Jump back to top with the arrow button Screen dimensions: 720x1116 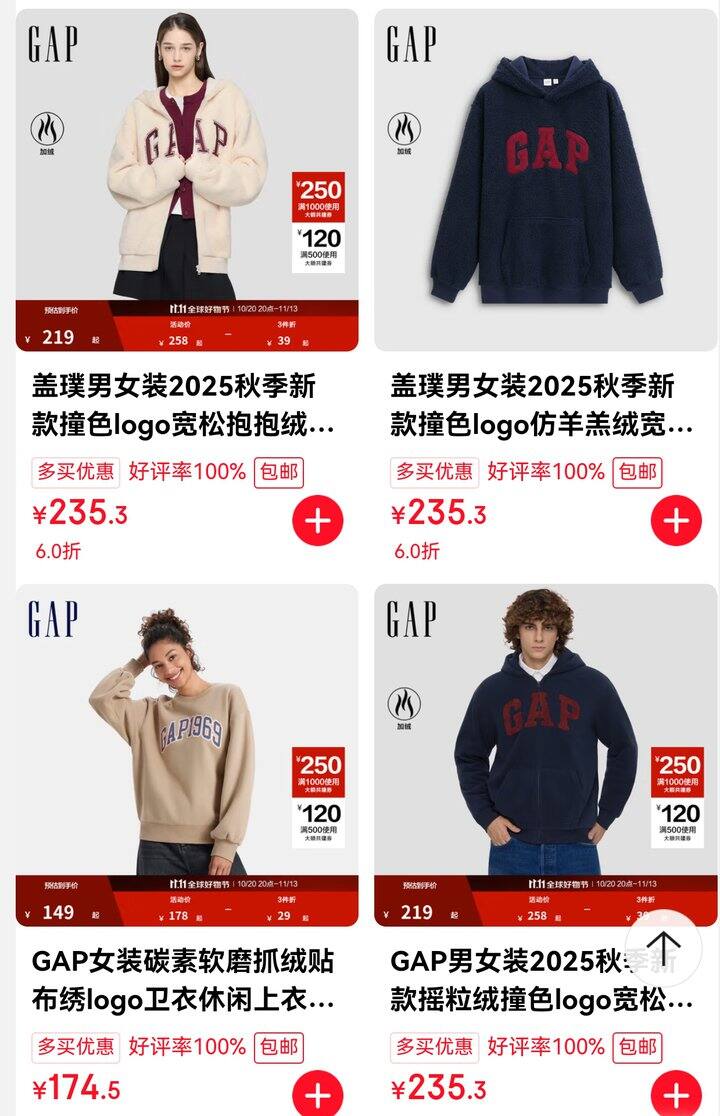pos(663,947)
